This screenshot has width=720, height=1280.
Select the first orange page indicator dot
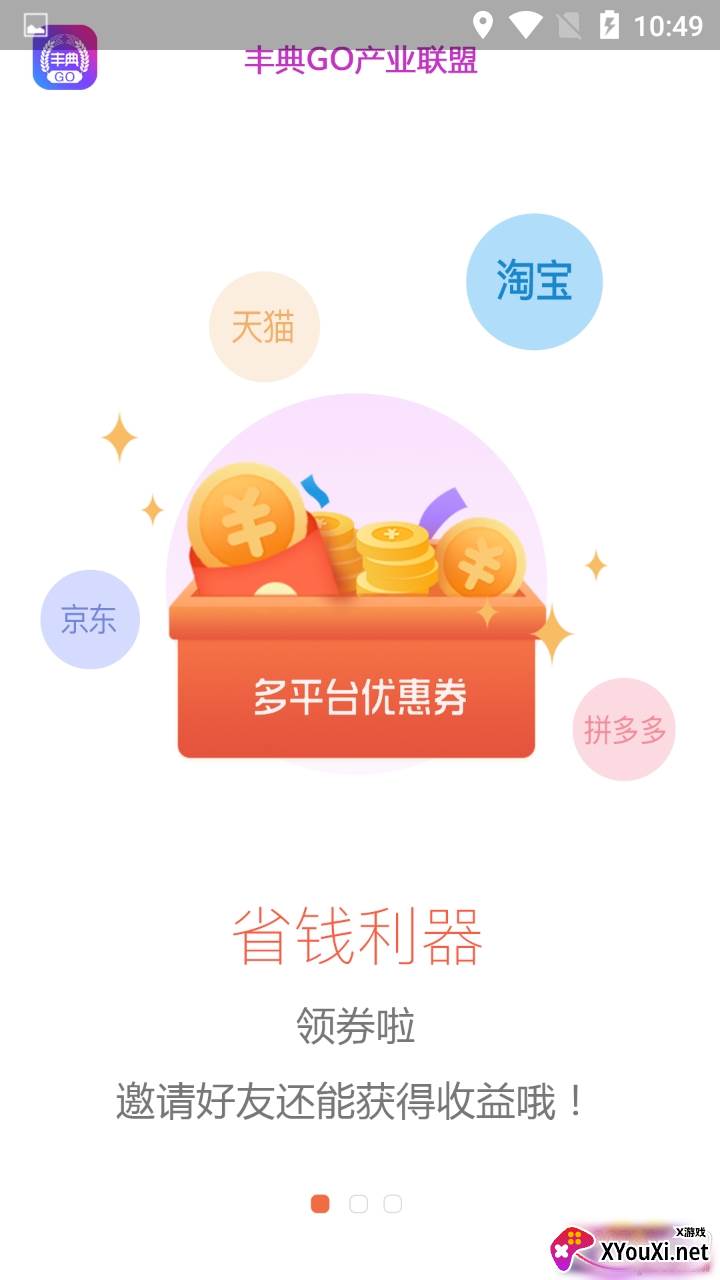coord(320,1204)
